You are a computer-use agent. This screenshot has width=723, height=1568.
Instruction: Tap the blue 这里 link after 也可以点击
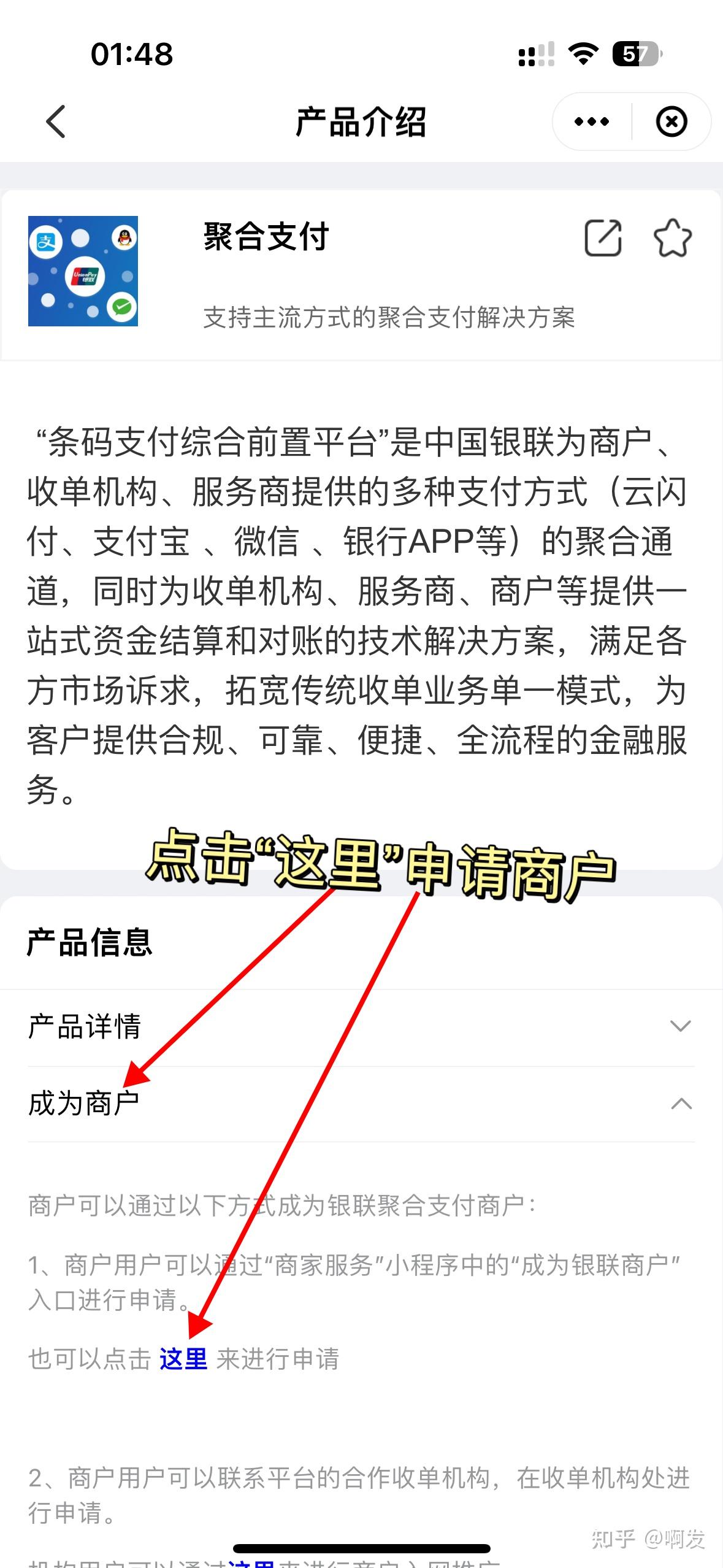[183, 1359]
